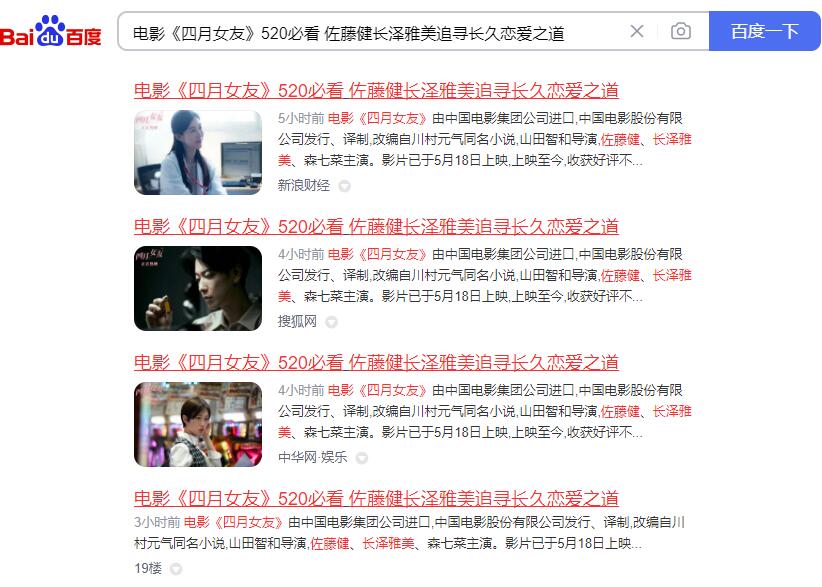Screen dimensions: 822x587
Task: Open the thumbnail of the 新浪财经 result
Action: click(198, 152)
